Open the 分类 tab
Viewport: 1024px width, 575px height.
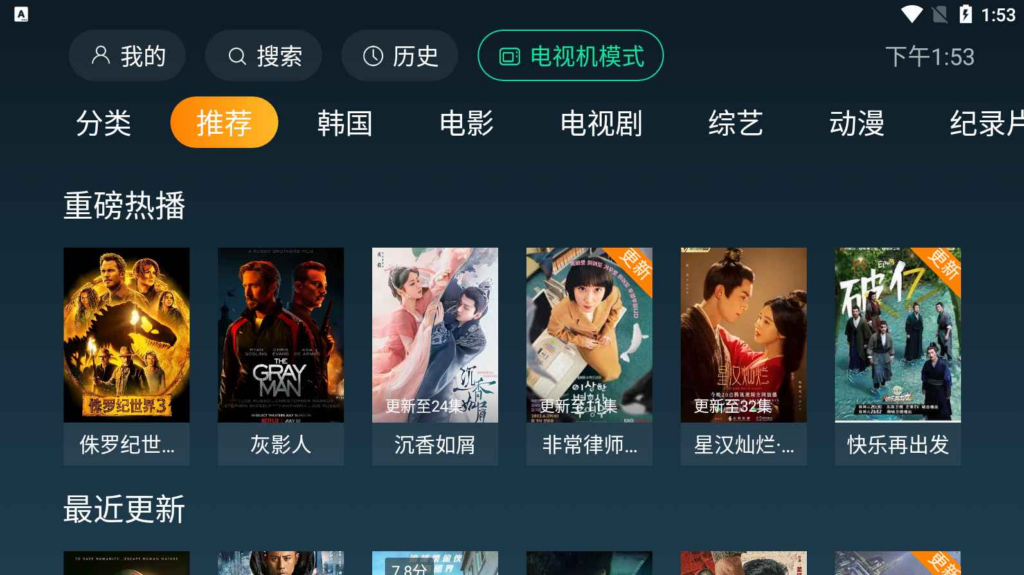tap(104, 123)
